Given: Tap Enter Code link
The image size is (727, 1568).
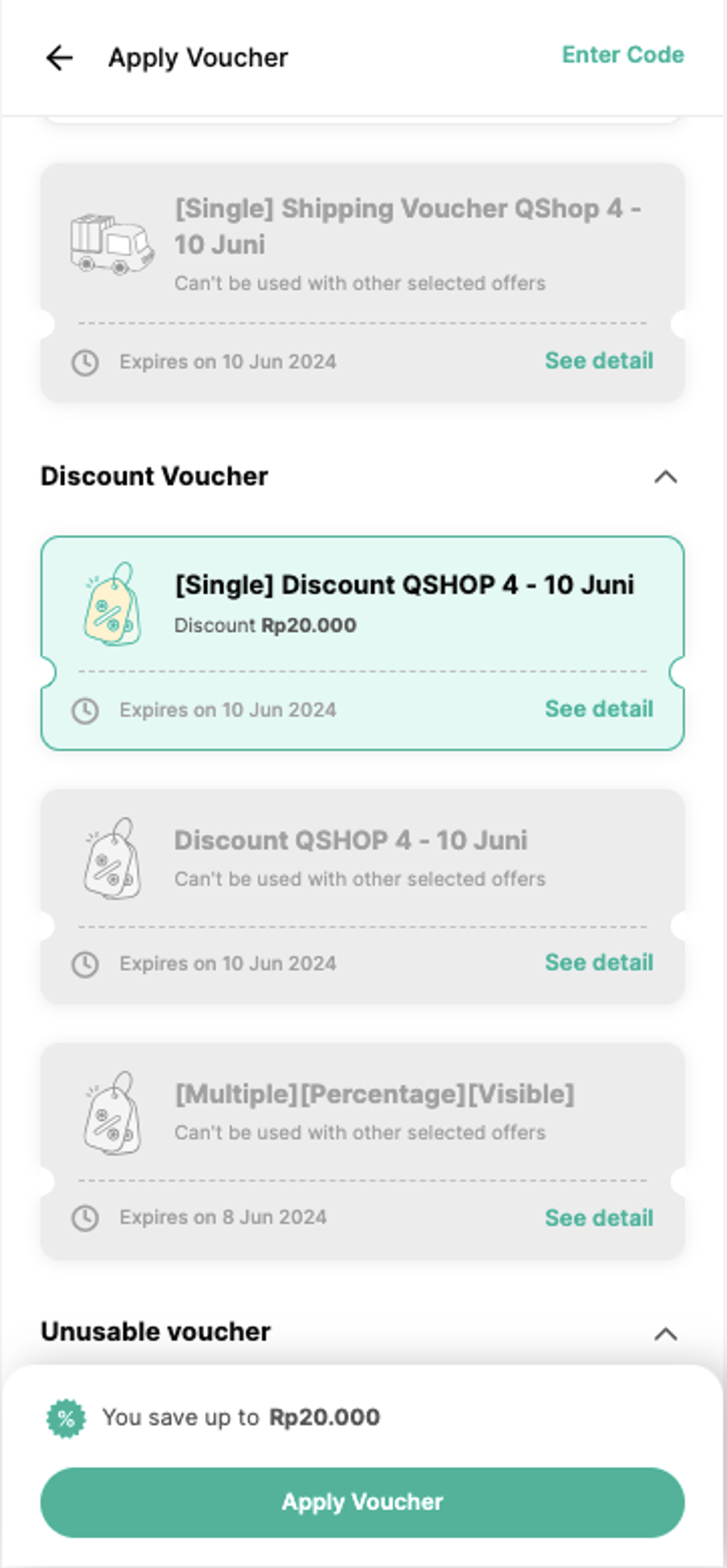Looking at the screenshot, I should coord(622,55).
